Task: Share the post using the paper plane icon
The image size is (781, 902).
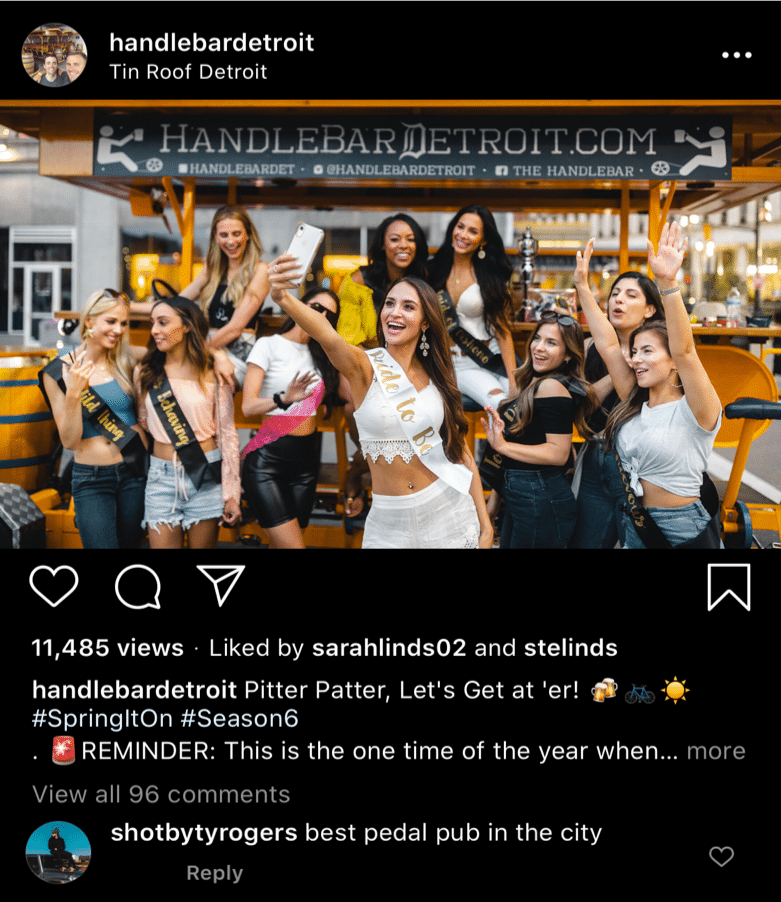Action: [x=220, y=586]
